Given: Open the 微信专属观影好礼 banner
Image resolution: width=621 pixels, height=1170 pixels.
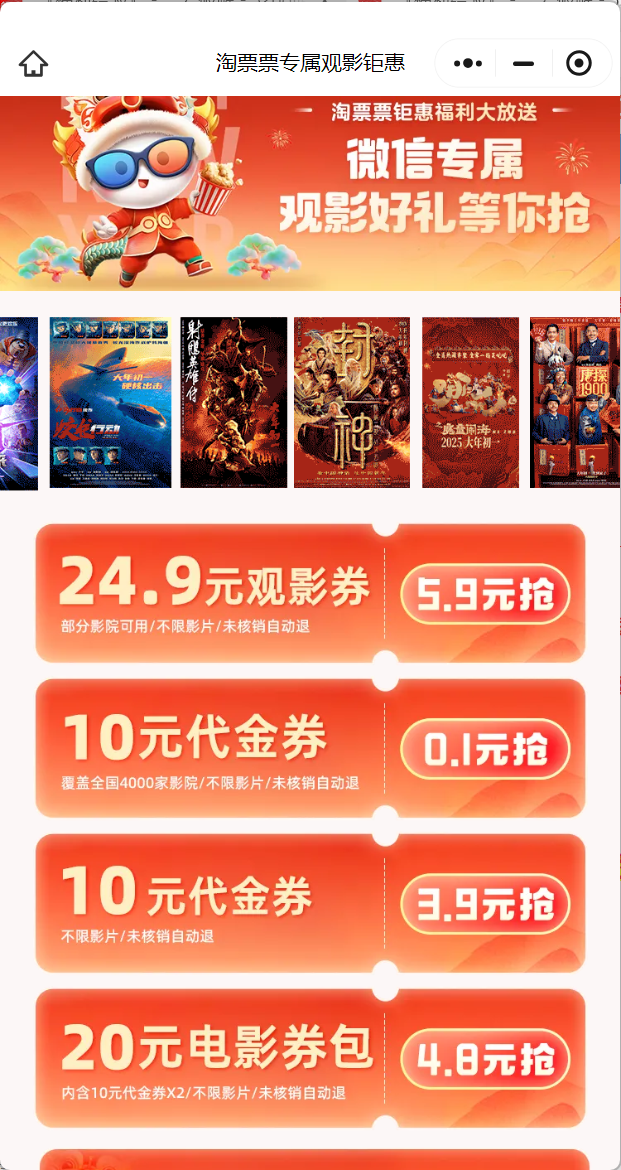Looking at the screenshot, I should pyautogui.click(x=310, y=193).
